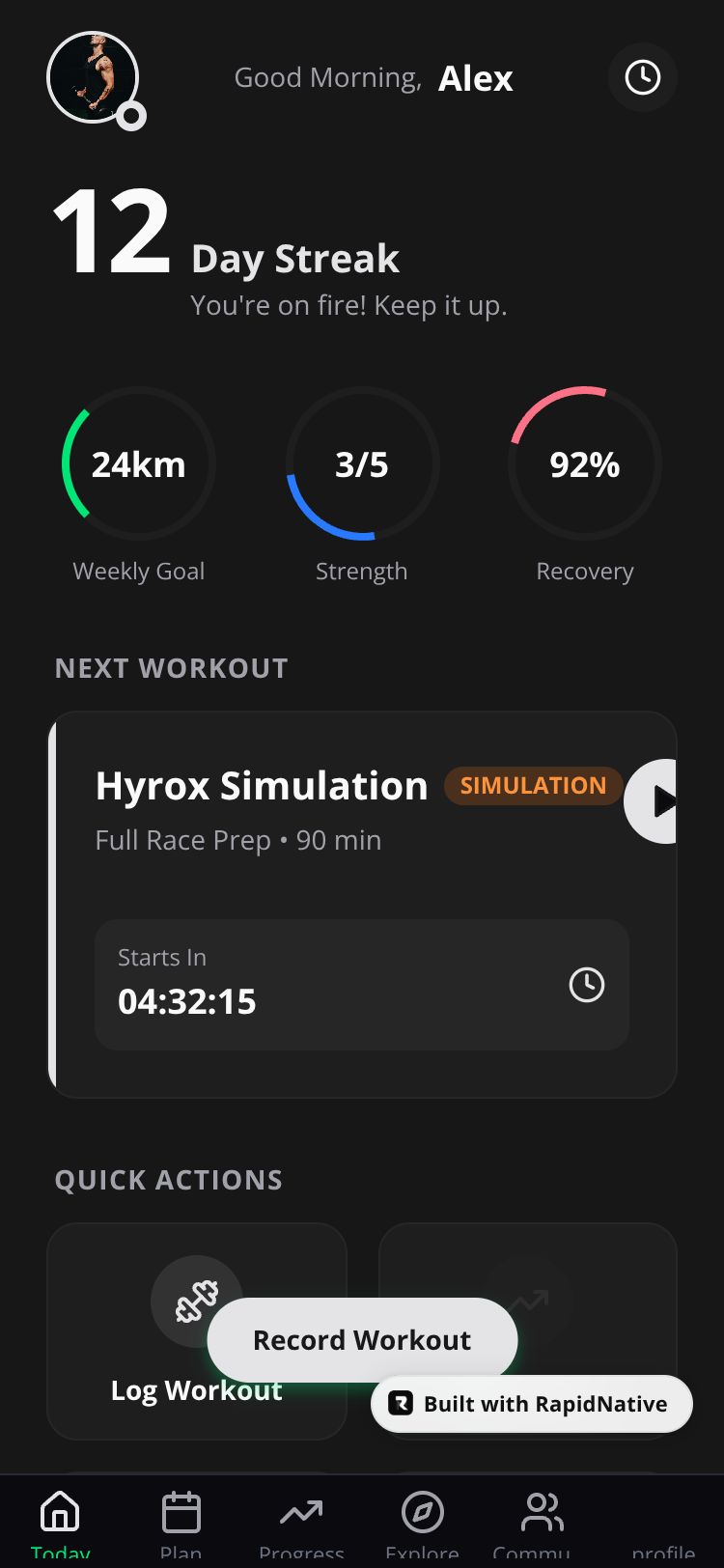The width and height of the screenshot is (724, 1568).
Task: Open Alex's profile avatar
Action: pyautogui.click(x=93, y=77)
